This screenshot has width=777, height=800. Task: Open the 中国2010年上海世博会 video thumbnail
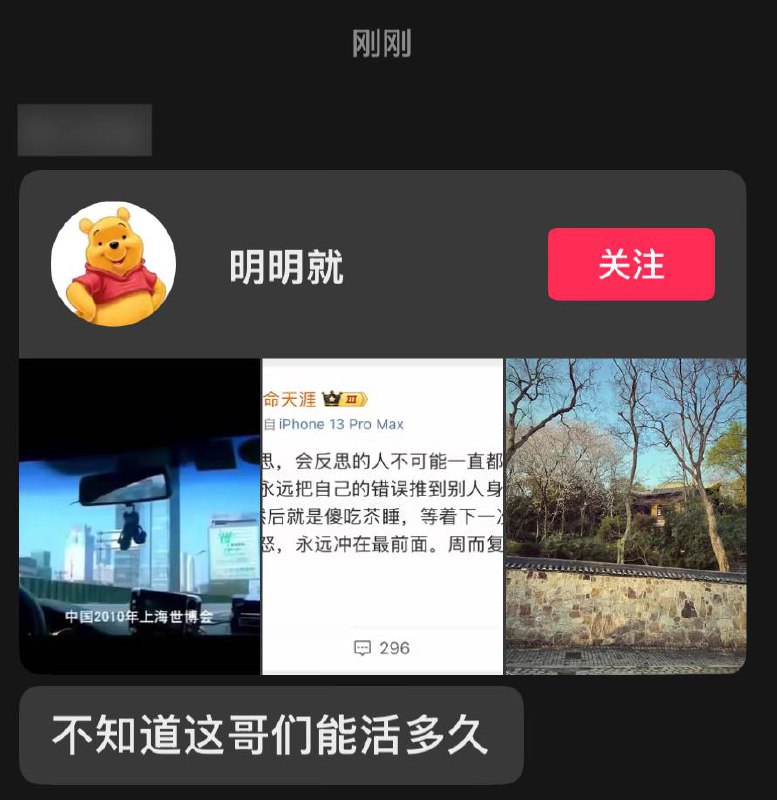tap(135, 512)
